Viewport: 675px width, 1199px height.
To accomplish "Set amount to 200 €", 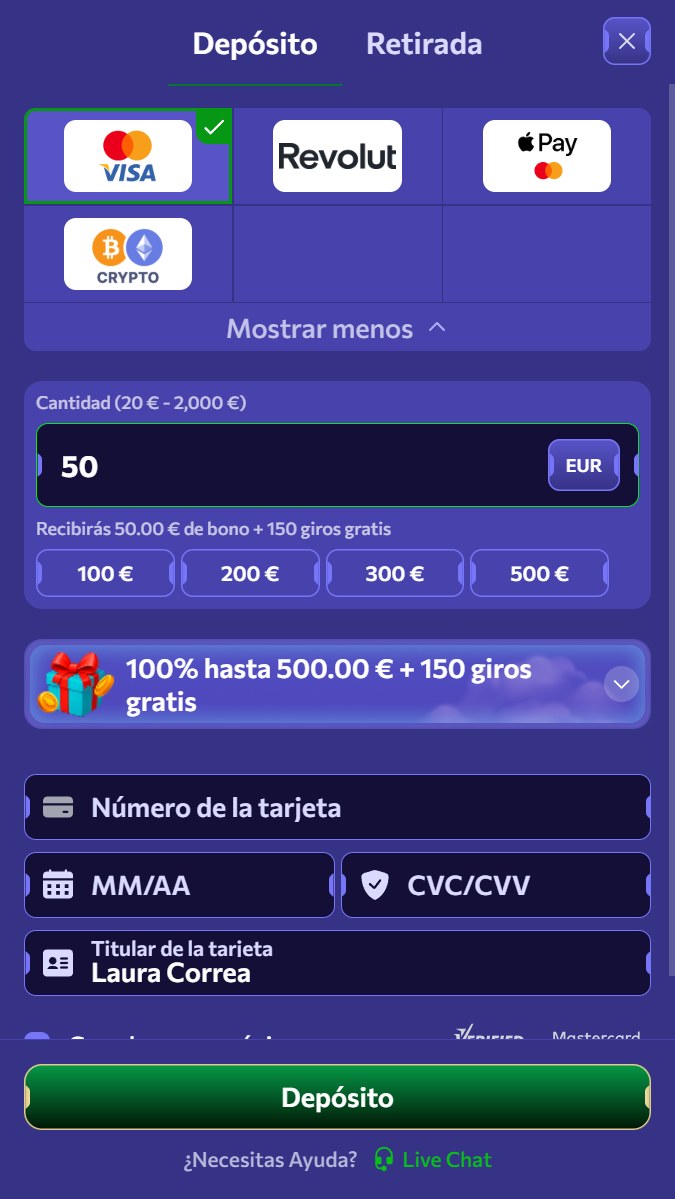I will [250, 573].
